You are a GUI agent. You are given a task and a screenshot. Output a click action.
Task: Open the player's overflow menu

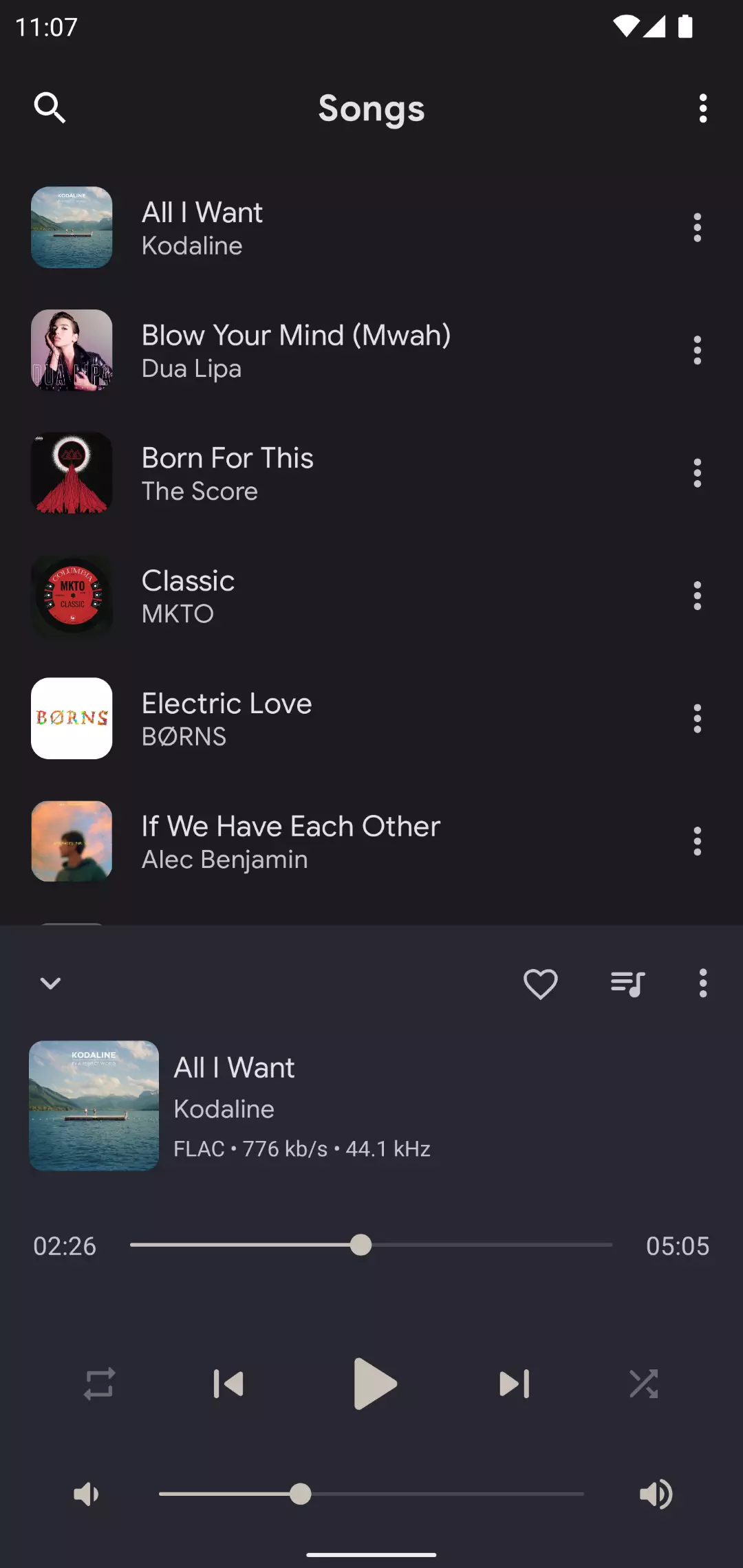coord(702,983)
